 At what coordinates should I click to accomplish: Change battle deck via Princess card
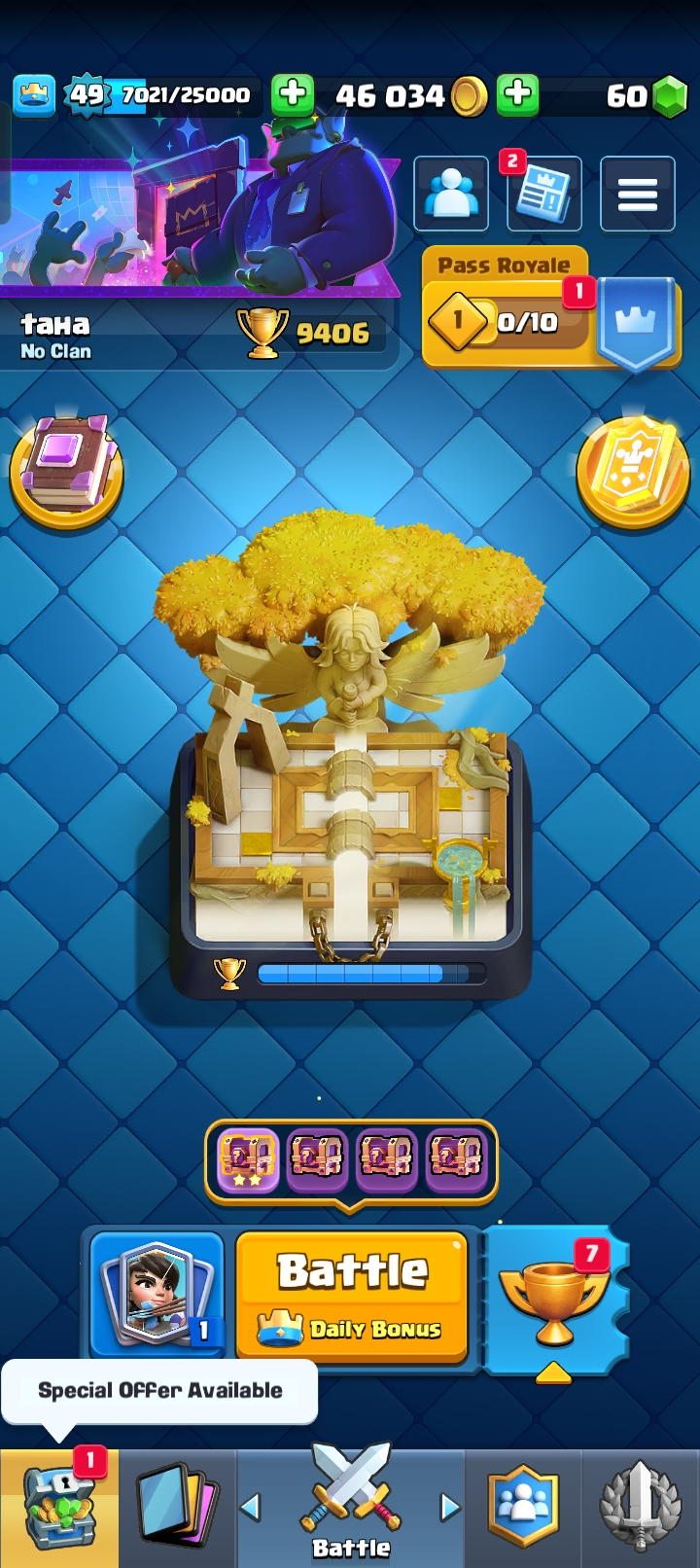pos(157,1294)
